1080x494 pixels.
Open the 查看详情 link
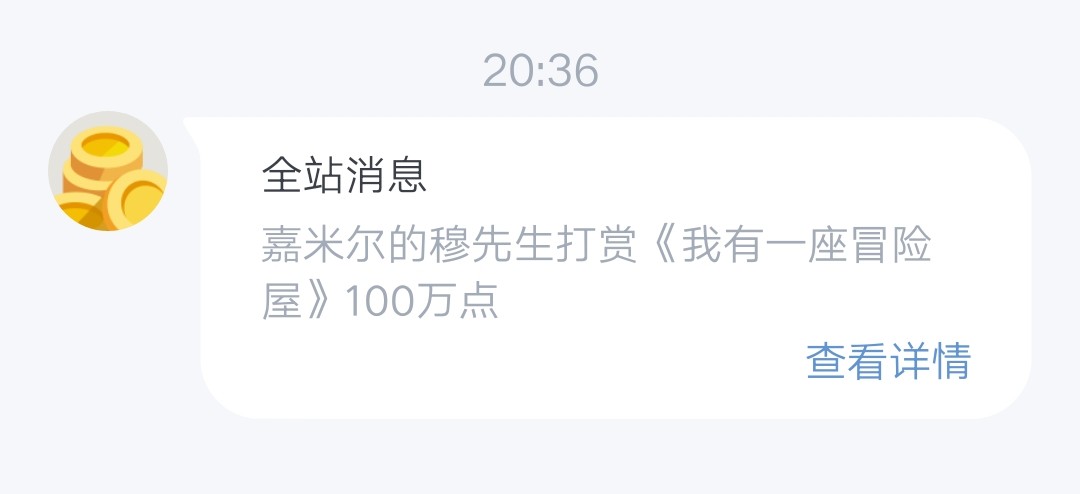point(888,361)
